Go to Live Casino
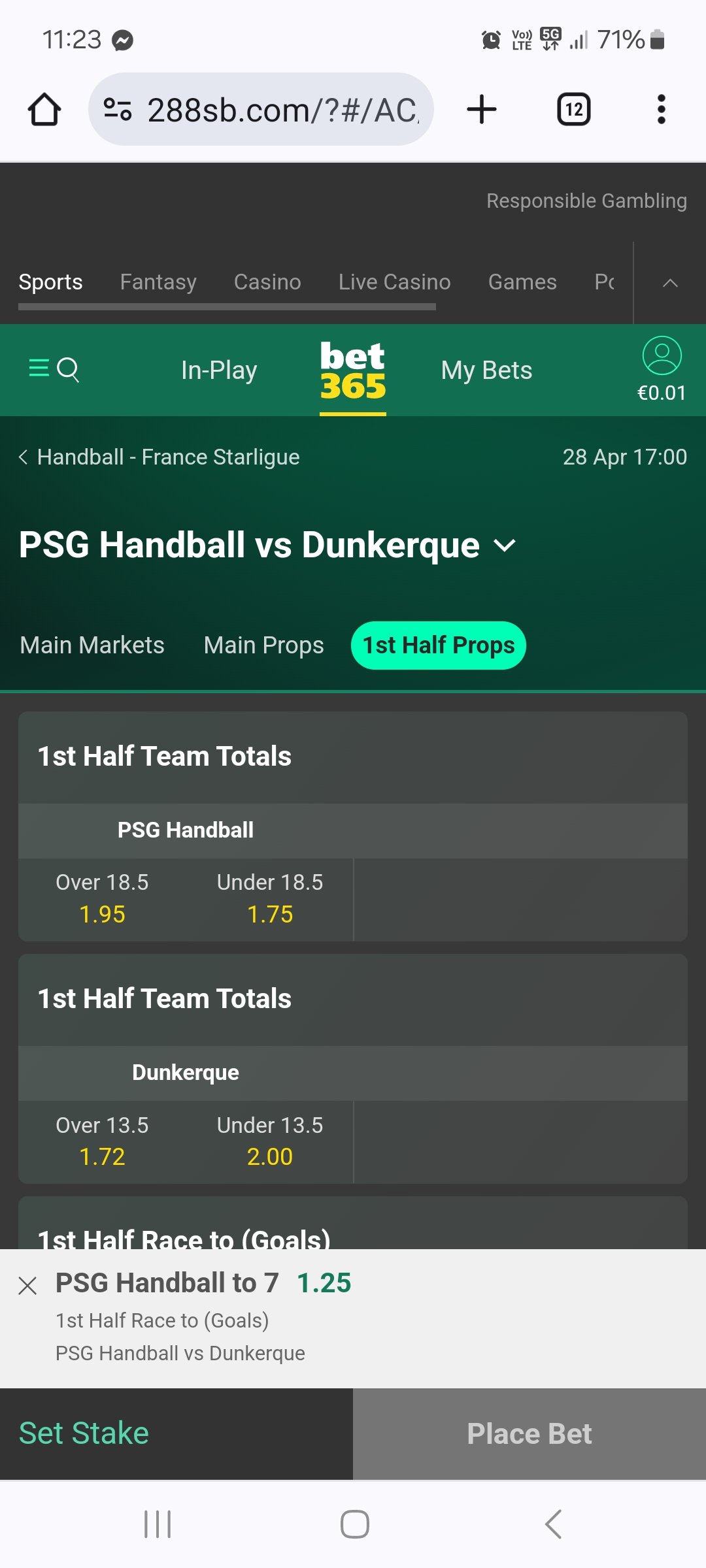This screenshot has height=1568, width=706. pyautogui.click(x=394, y=282)
